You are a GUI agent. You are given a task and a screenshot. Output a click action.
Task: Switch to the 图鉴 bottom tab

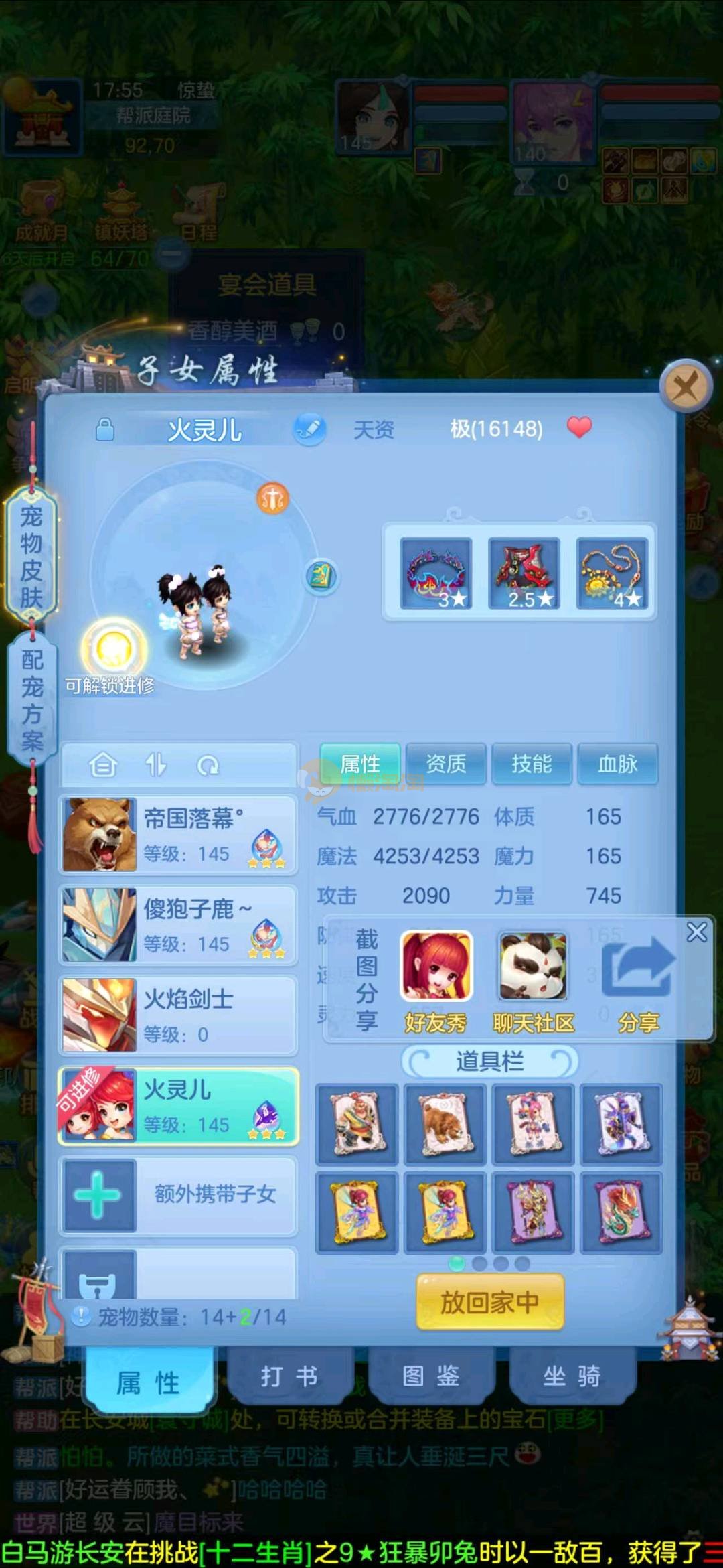(x=430, y=1377)
